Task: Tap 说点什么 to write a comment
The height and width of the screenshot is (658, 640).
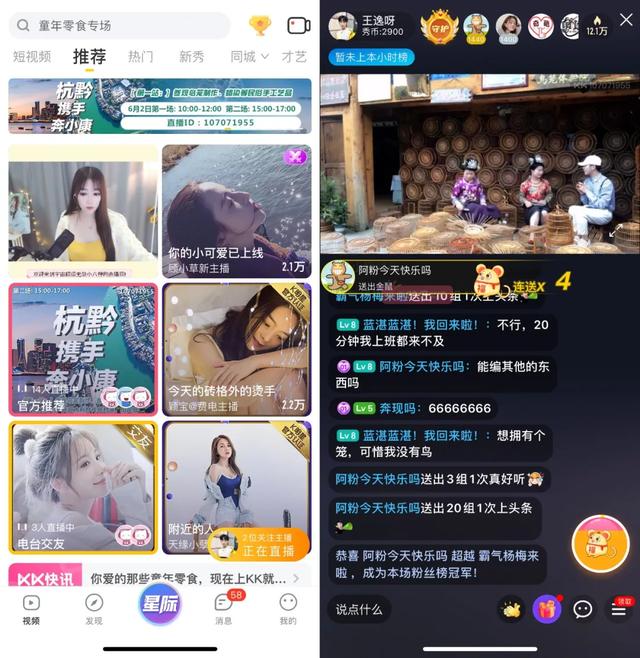Action: (359, 609)
